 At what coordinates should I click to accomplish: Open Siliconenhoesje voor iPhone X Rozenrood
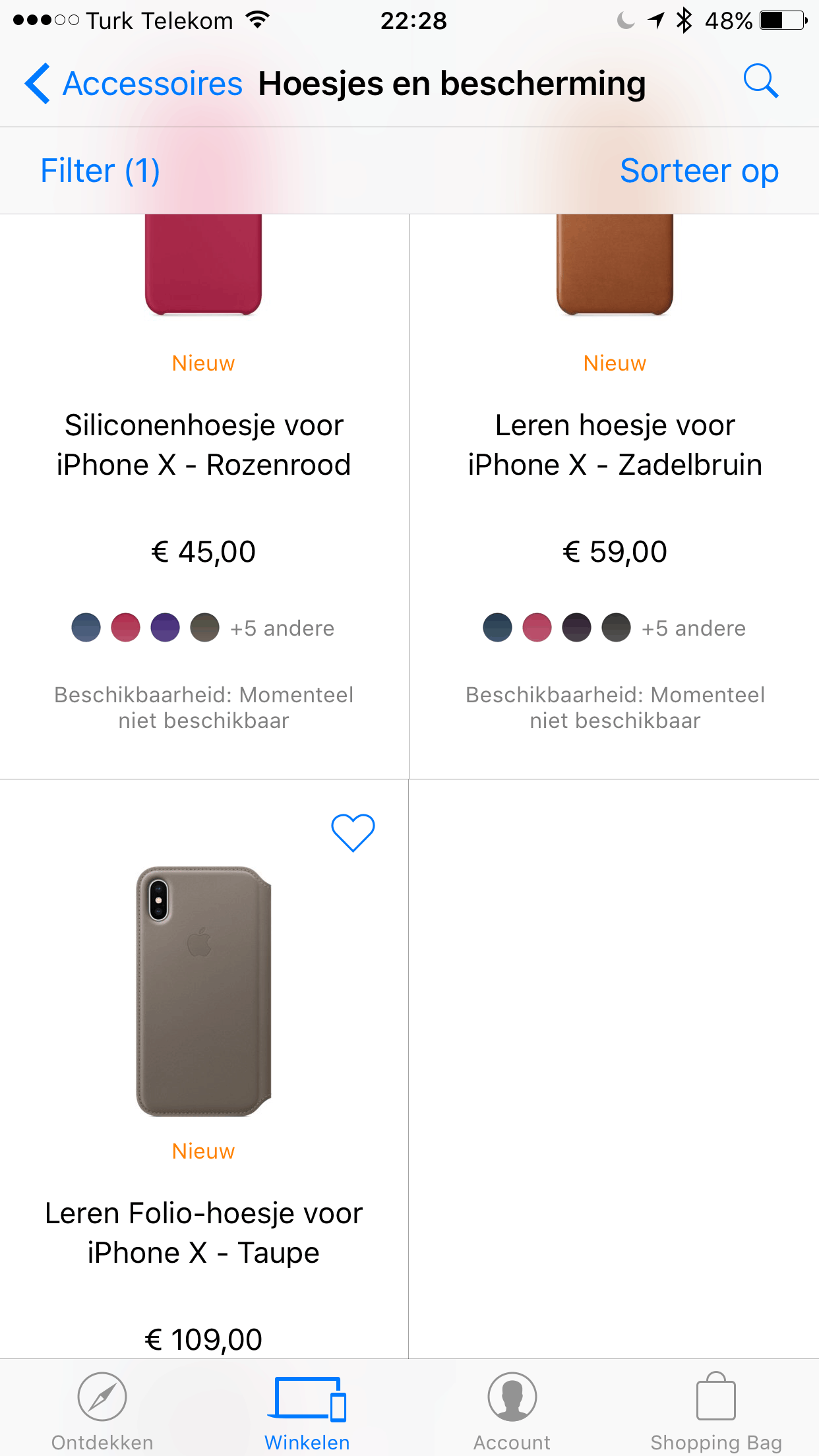tap(204, 444)
